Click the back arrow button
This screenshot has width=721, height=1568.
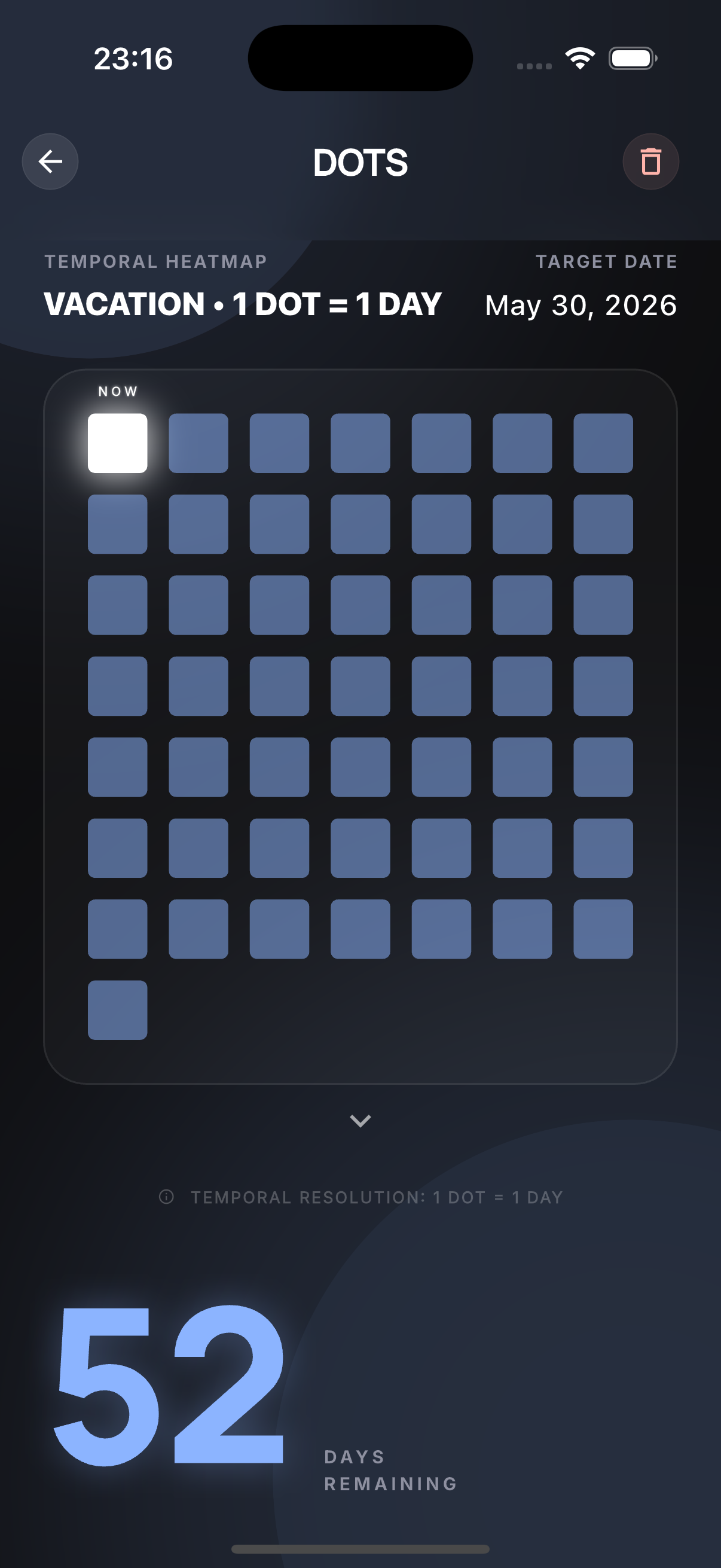click(x=50, y=161)
